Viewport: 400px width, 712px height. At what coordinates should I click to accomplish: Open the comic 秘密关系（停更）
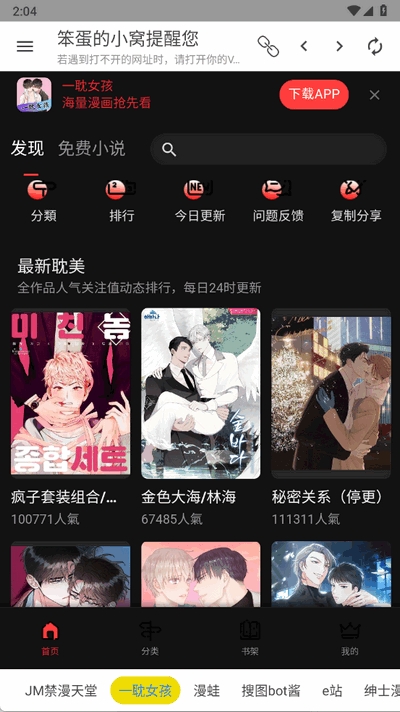[331, 417]
